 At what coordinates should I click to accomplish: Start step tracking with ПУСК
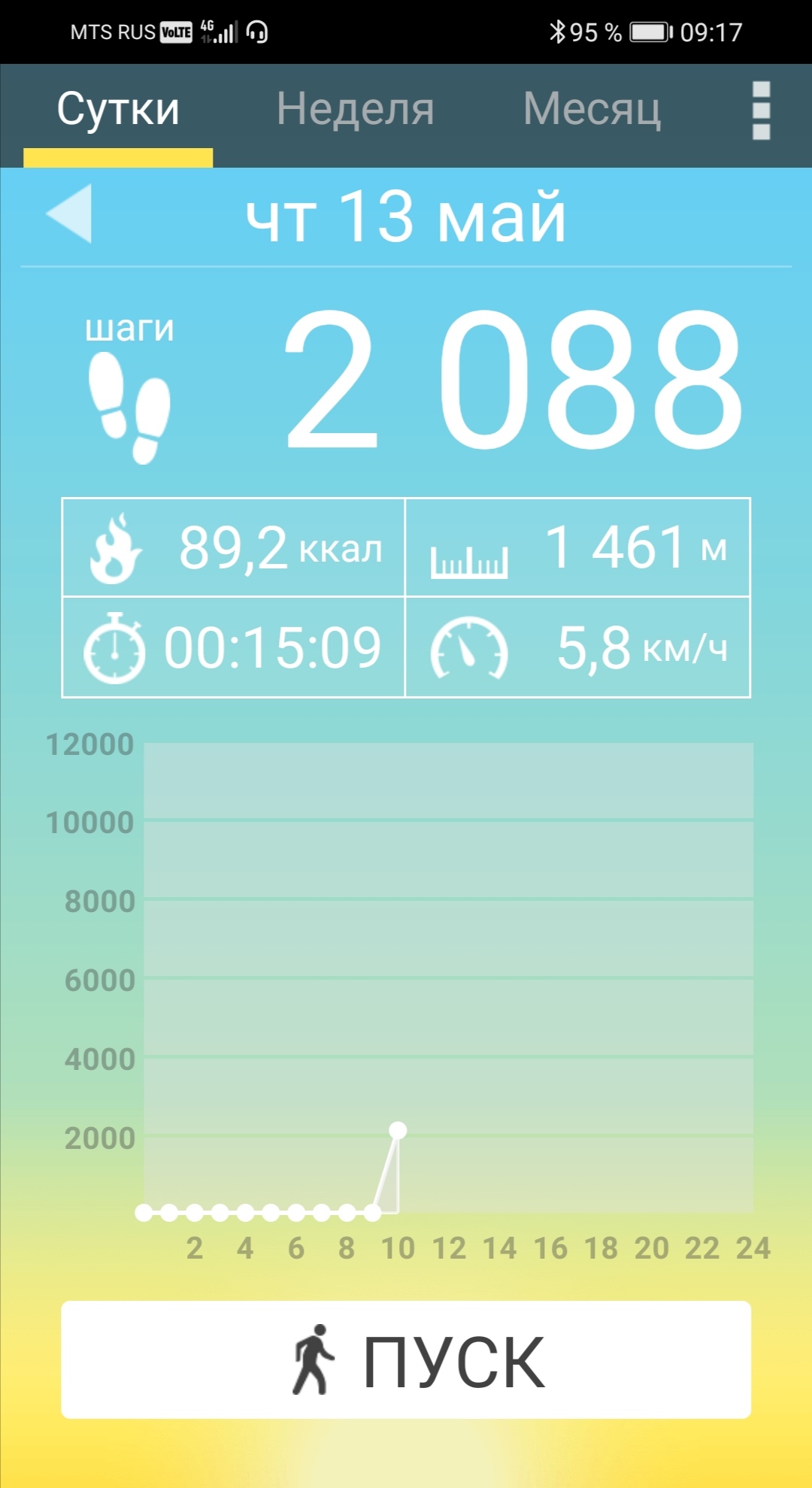[406, 1359]
